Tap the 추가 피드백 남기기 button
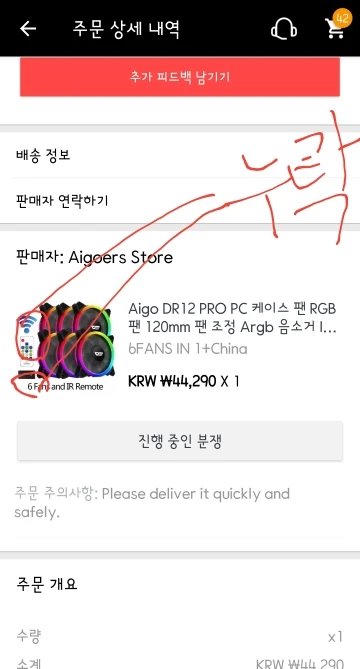The width and height of the screenshot is (360, 669). click(x=180, y=77)
